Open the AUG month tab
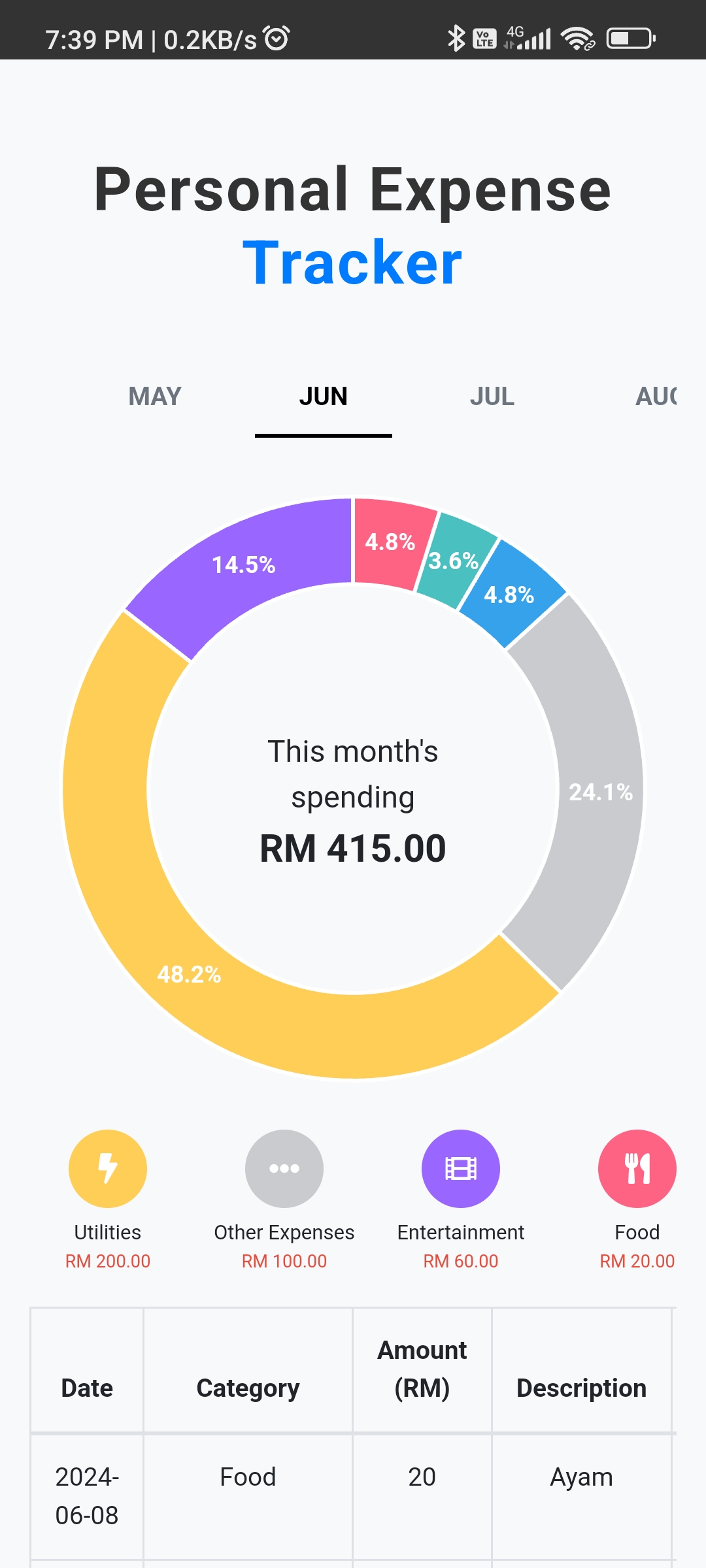The width and height of the screenshot is (706, 1568). click(656, 397)
